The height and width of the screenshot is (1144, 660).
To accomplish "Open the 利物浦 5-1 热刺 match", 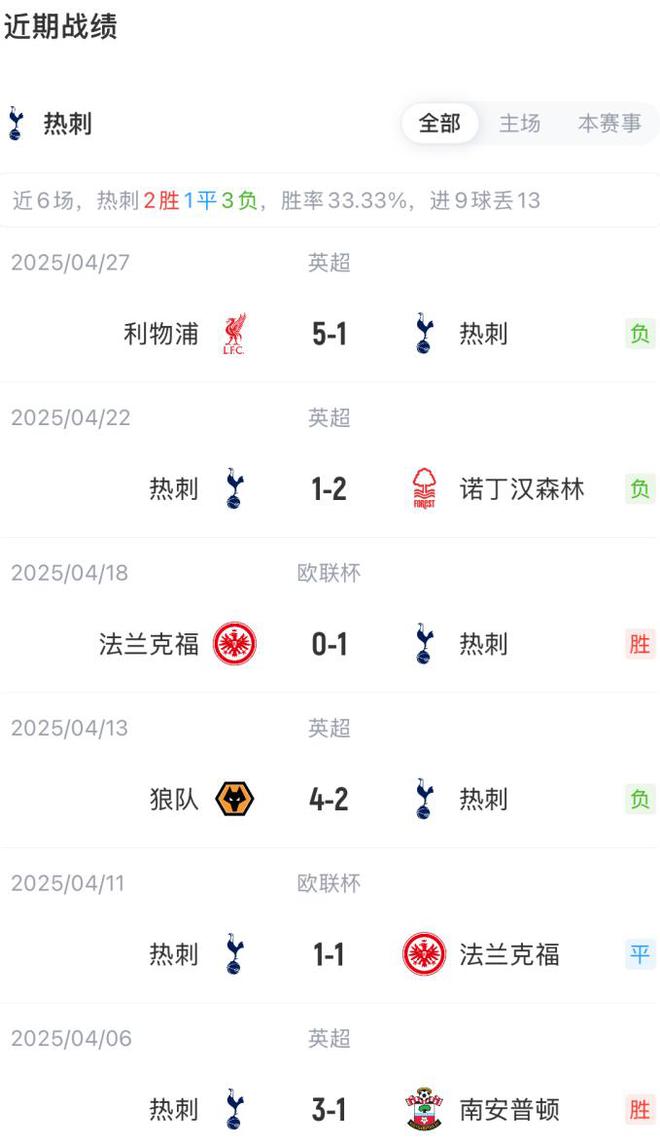I will pos(329,334).
